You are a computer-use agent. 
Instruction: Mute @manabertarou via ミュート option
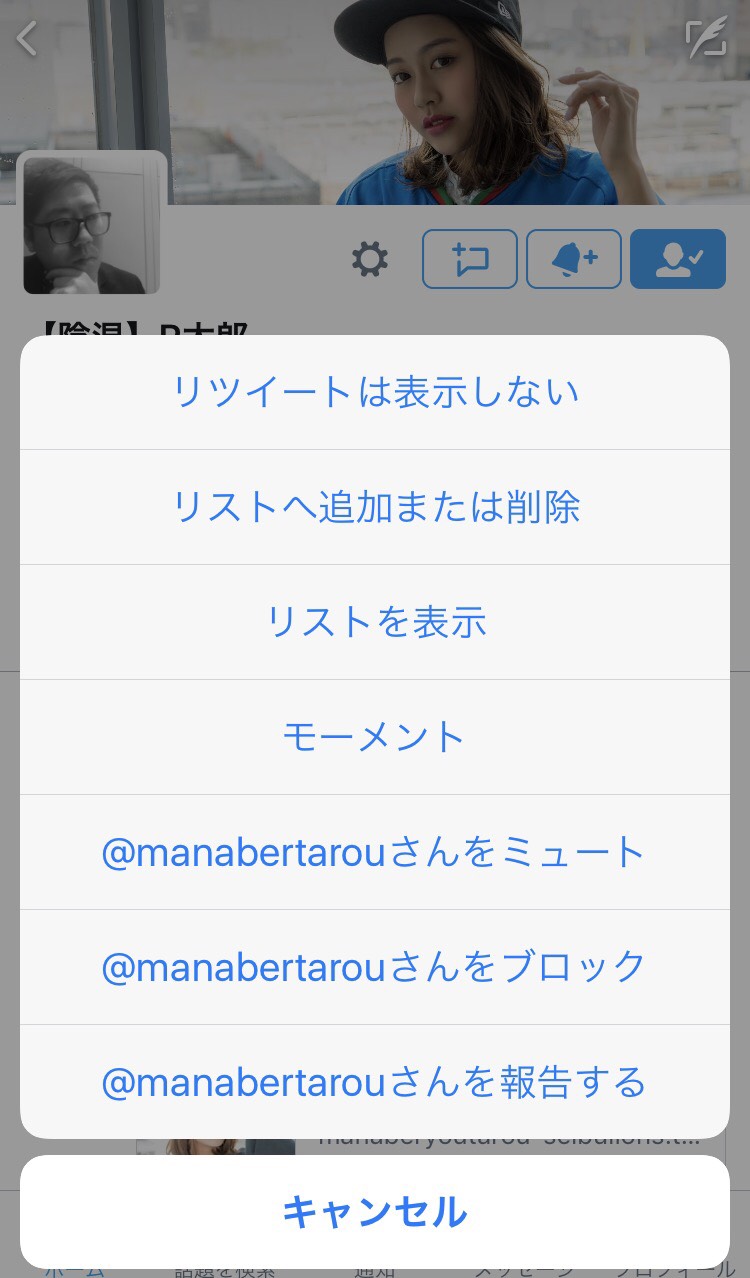(x=375, y=852)
